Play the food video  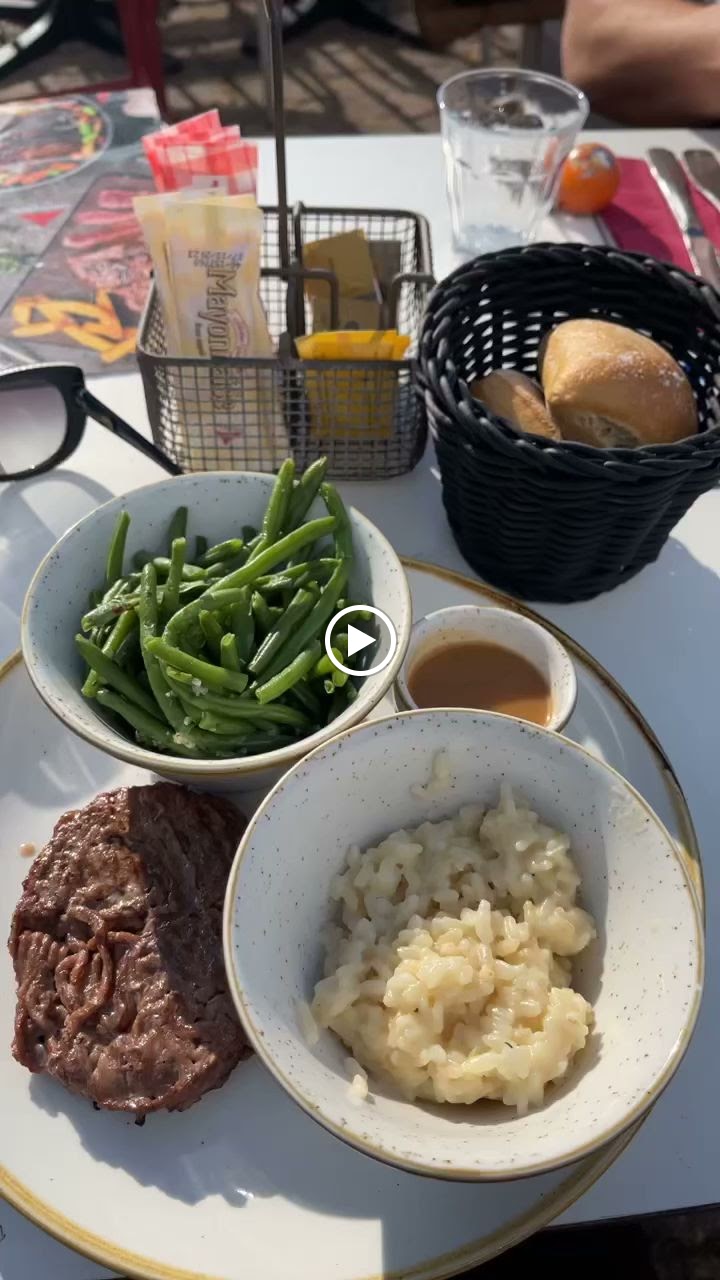click(x=360, y=640)
